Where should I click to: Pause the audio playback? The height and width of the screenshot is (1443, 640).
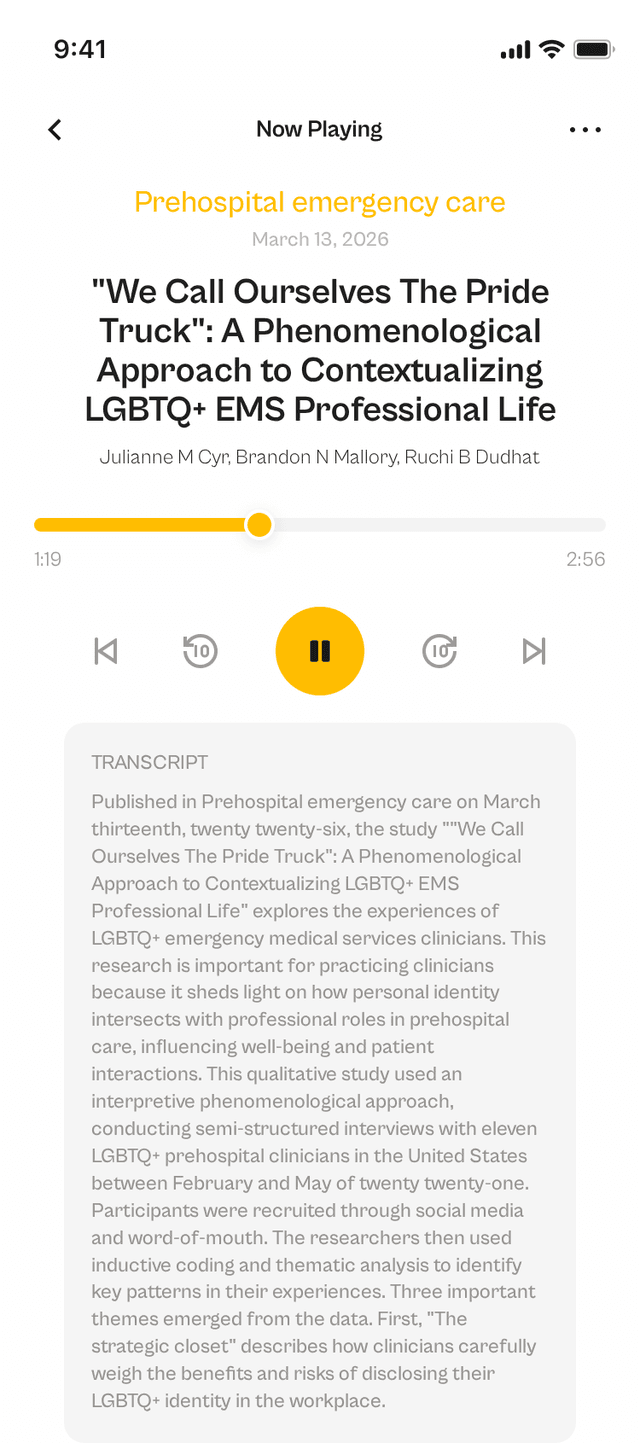(320, 651)
